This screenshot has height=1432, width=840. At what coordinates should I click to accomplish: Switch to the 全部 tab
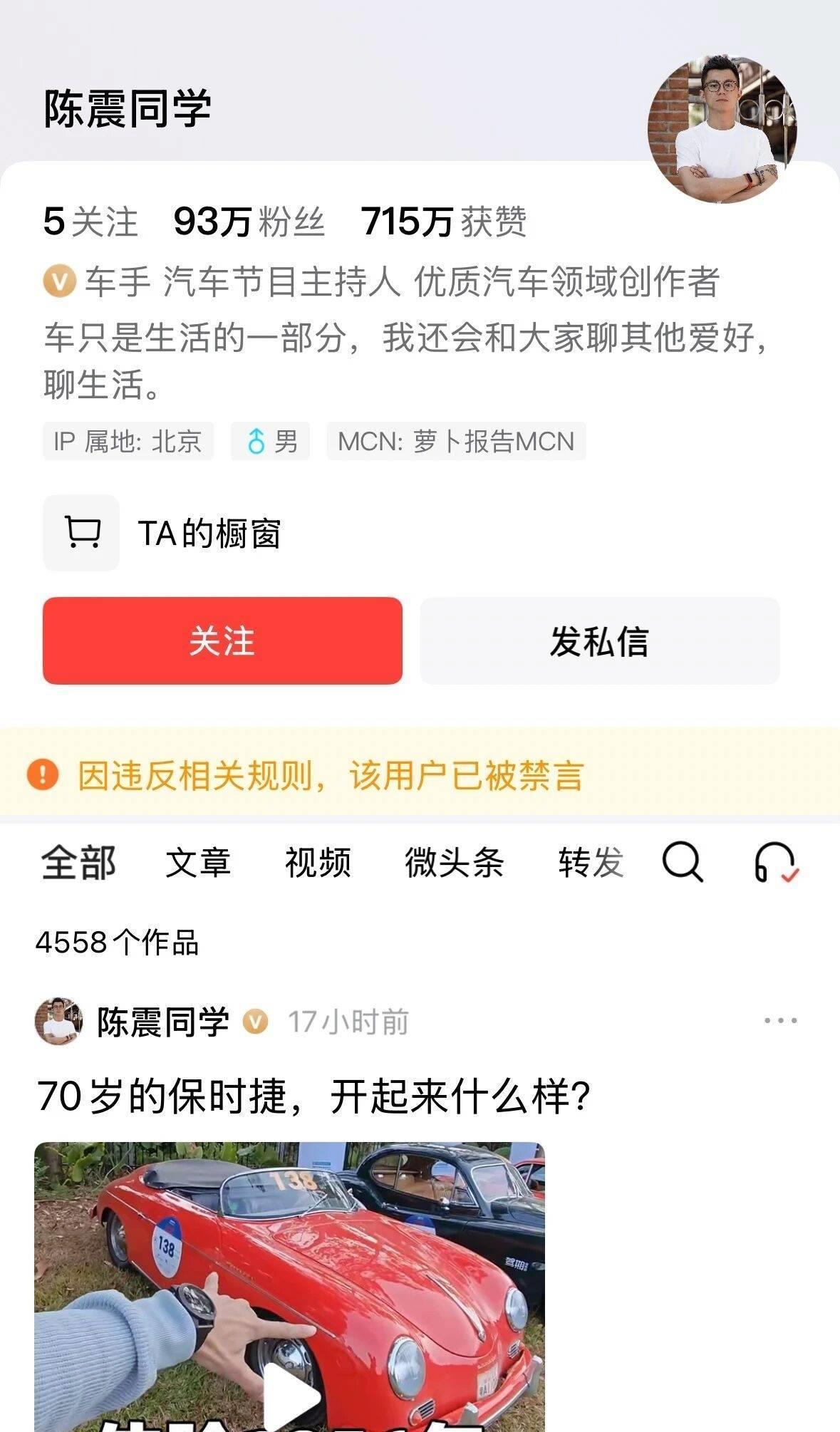point(78,863)
